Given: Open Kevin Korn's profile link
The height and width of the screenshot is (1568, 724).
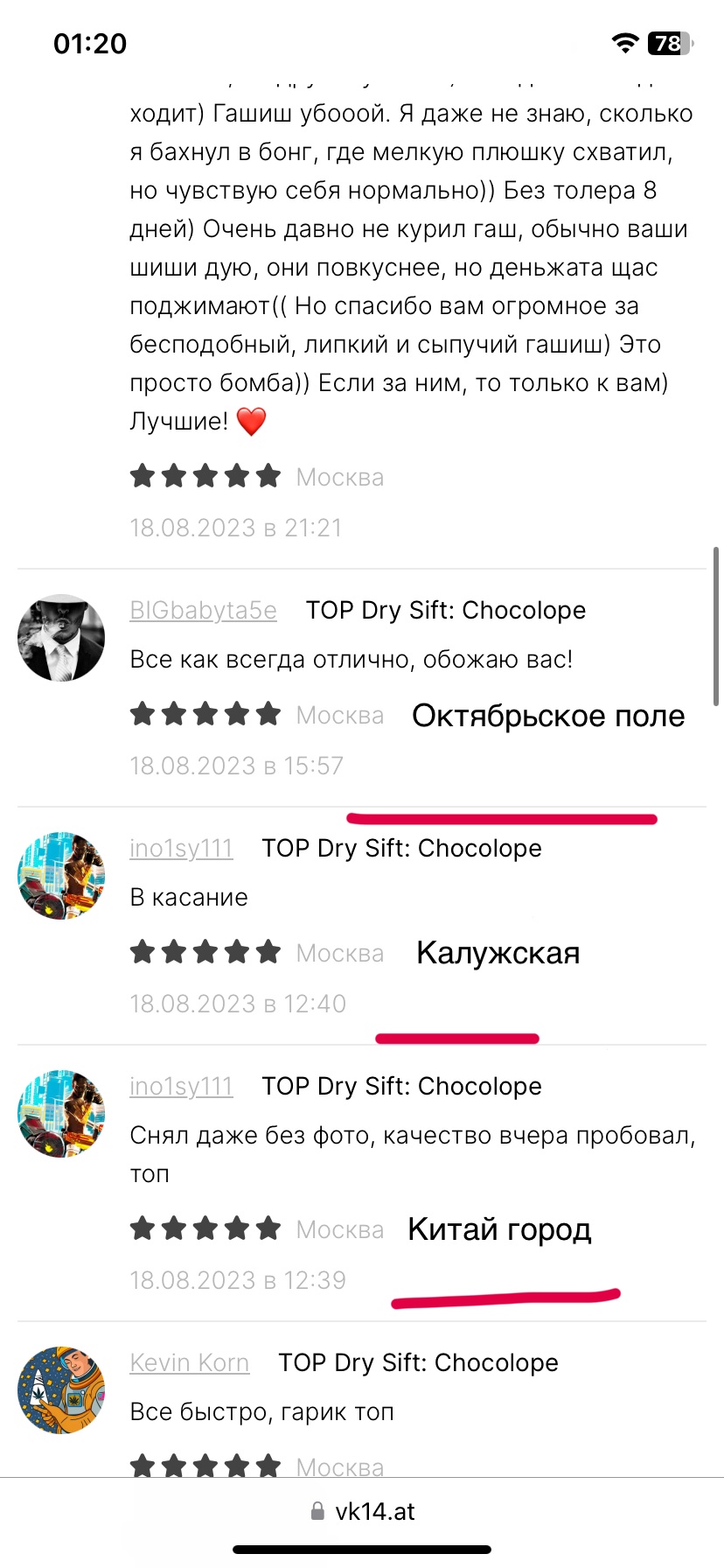Looking at the screenshot, I should click(189, 1362).
